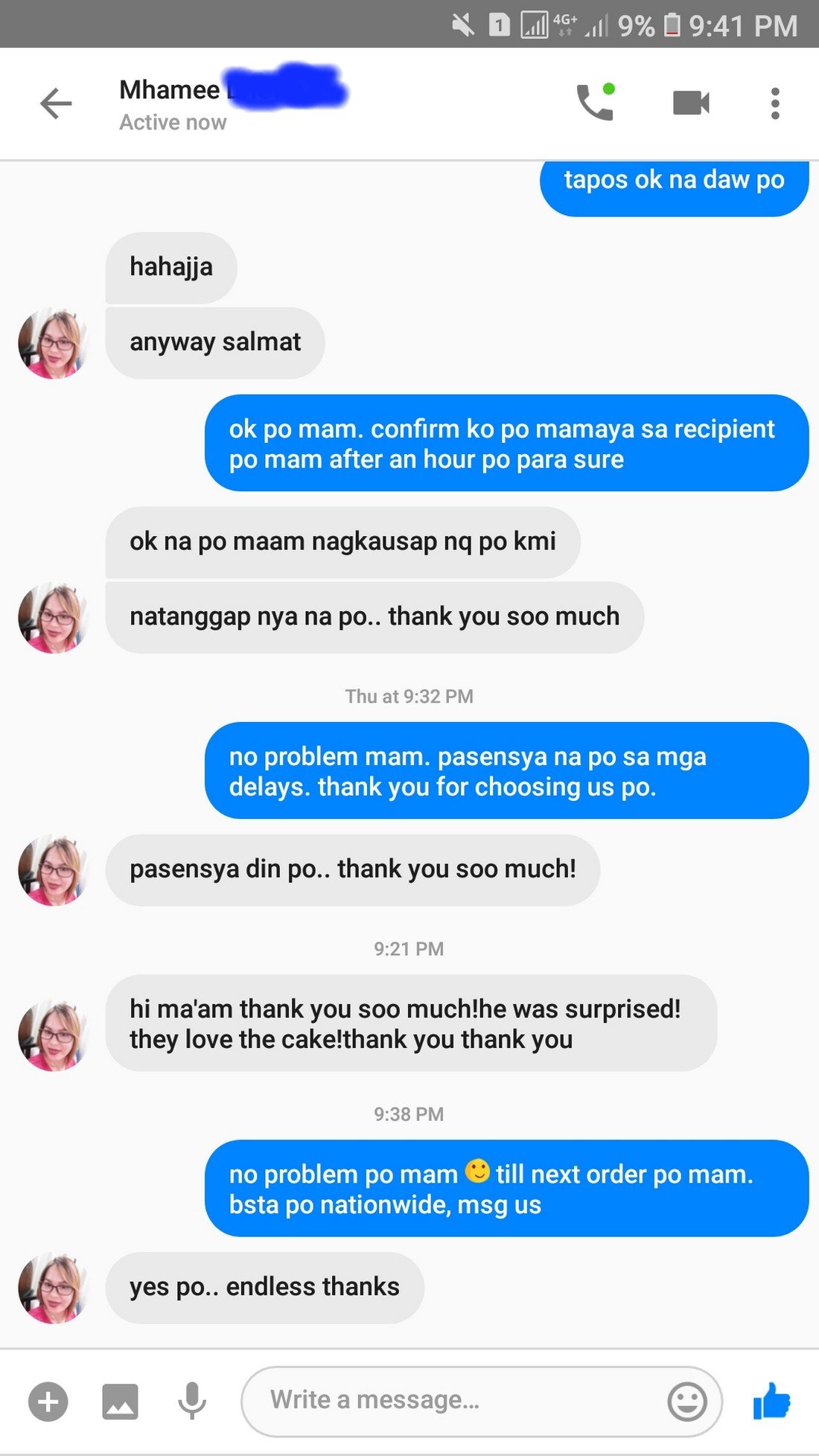This screenshot has width=819, height=1456.
Task: Start a video call with Mhamee
Action: click(x=691, y=103)
